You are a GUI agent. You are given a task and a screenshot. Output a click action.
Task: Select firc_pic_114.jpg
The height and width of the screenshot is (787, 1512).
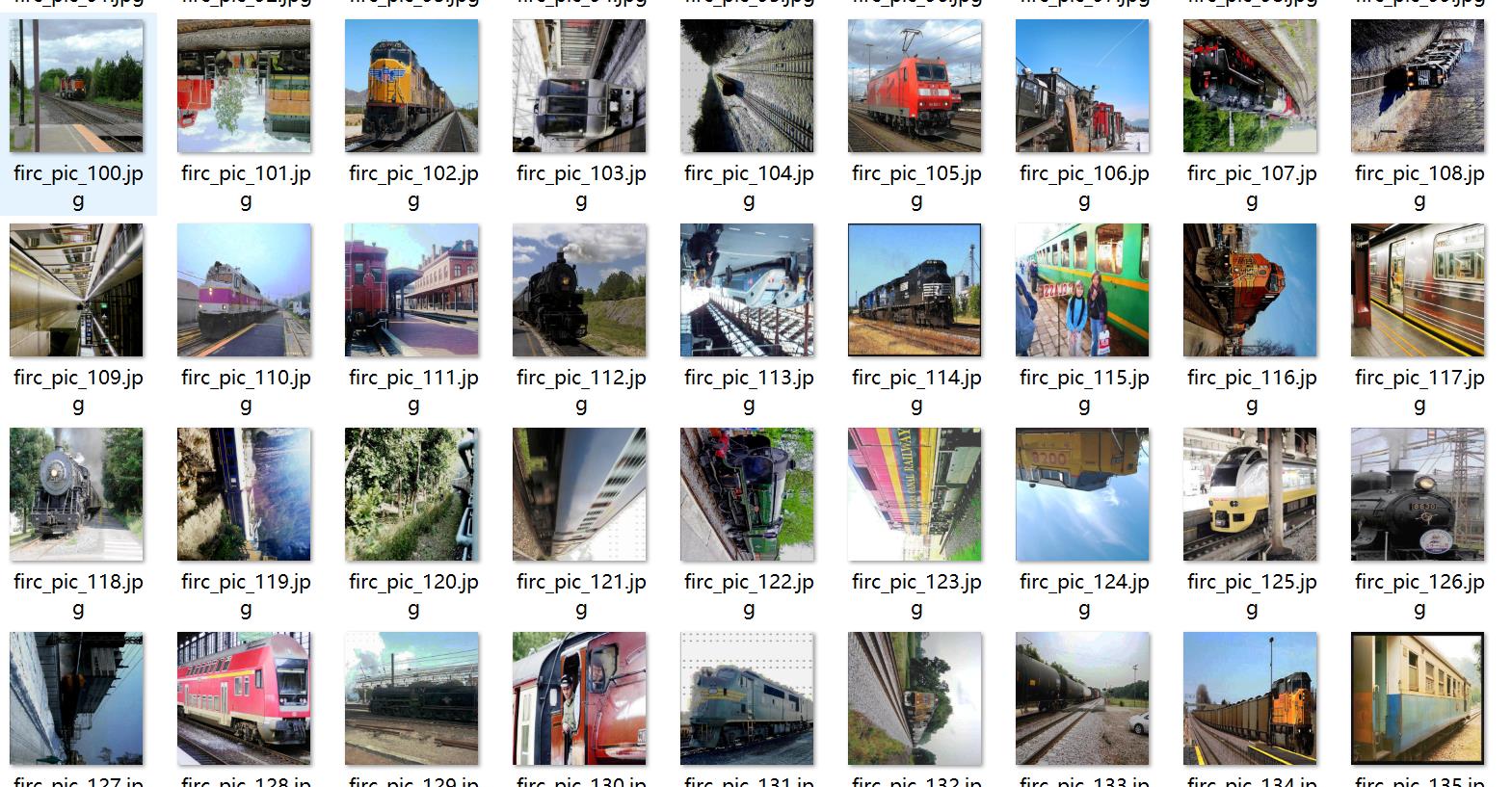[x=915, y=291]
